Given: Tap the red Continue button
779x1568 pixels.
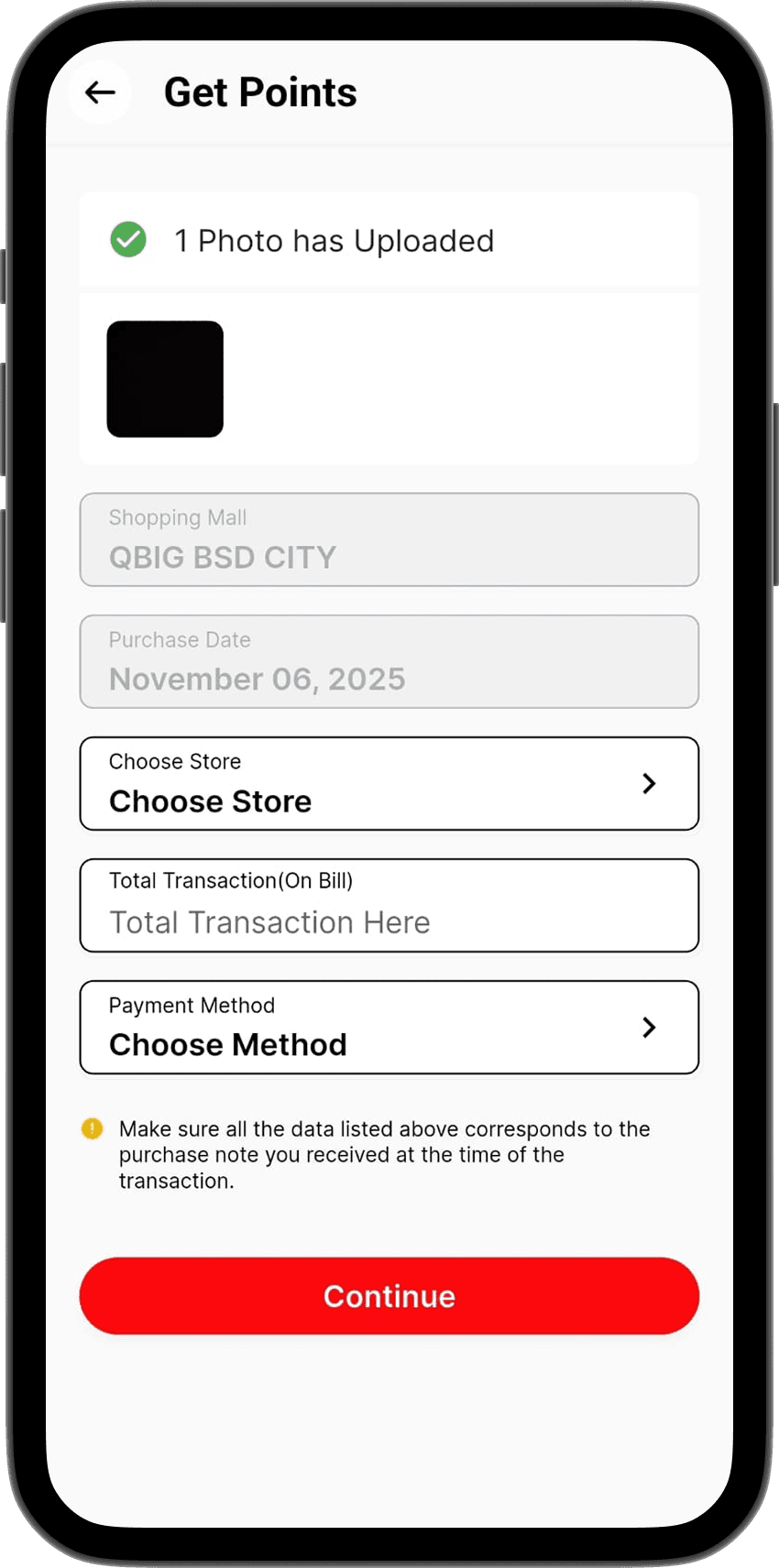Looking at the screenshot, I should [x=389, y=1296].
